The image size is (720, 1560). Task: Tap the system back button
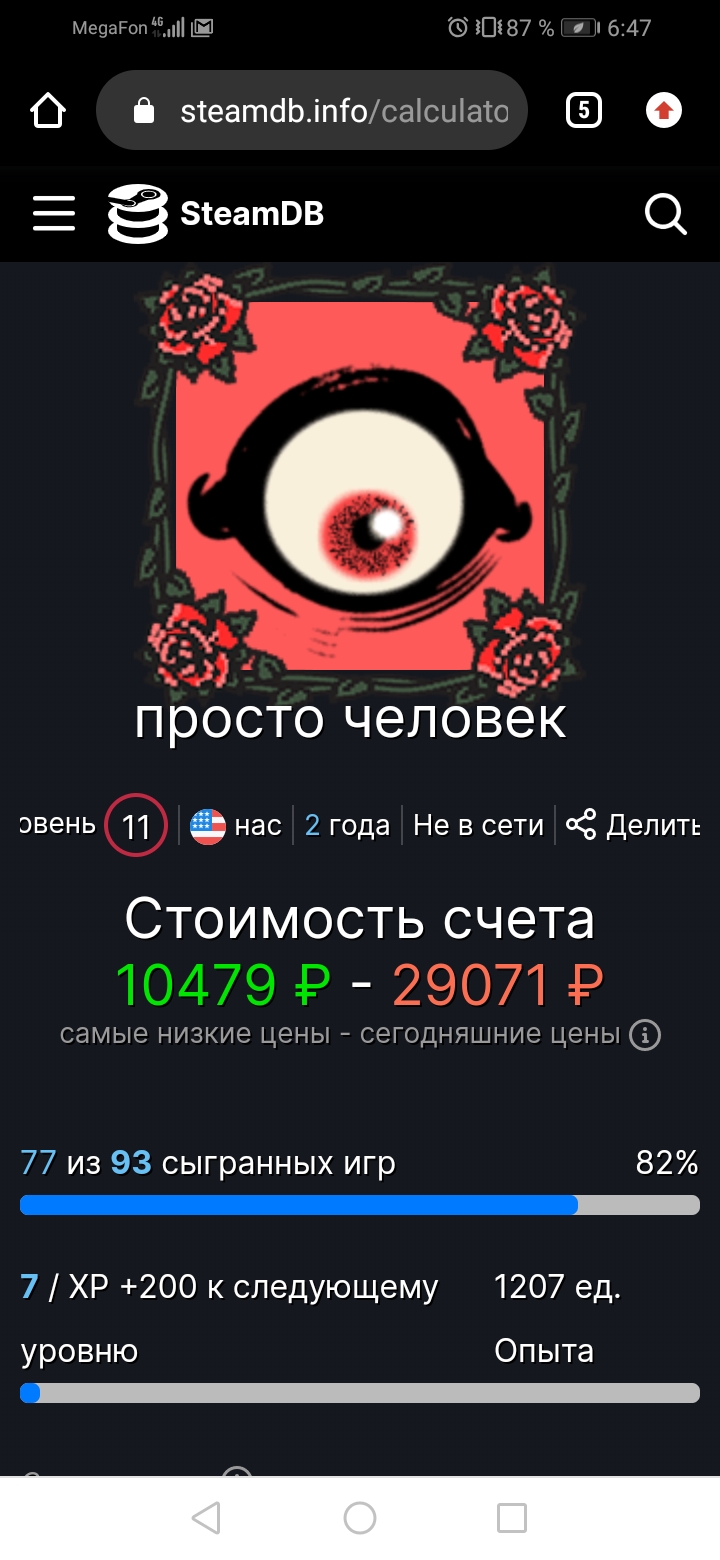[206, 1518]
